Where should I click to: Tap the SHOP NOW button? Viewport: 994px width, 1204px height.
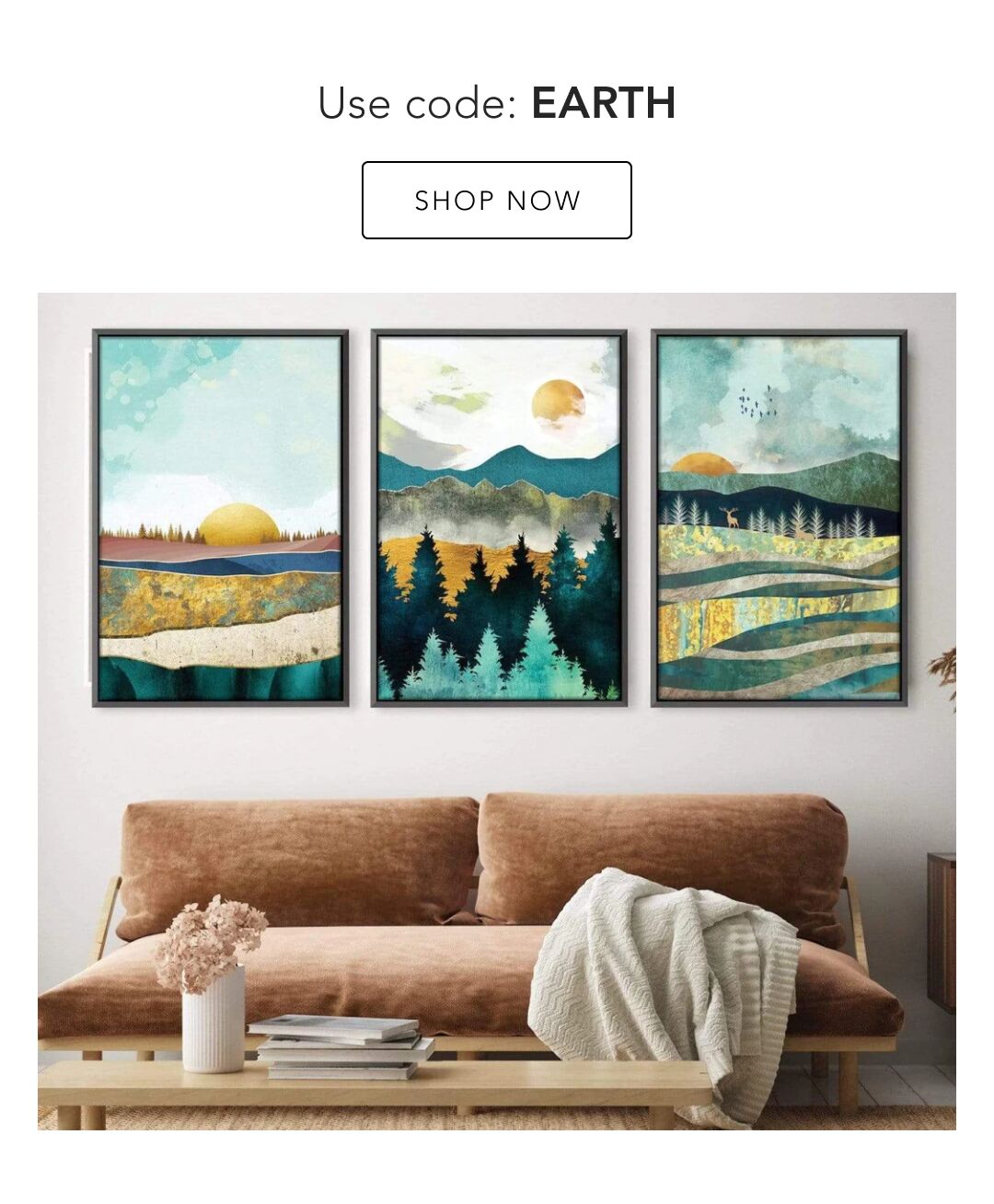point(497,201)
